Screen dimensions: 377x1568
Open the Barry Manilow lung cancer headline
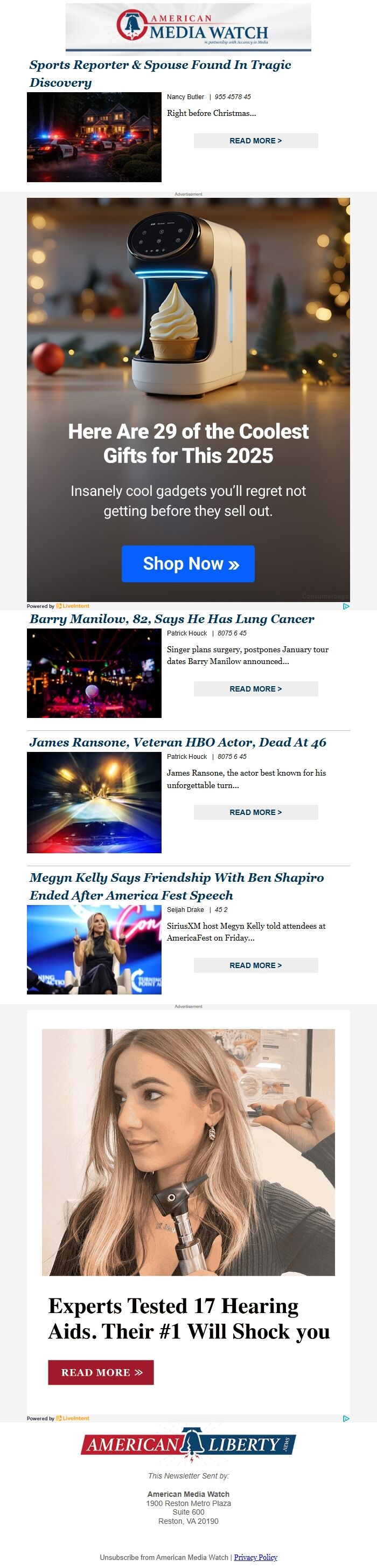[172, 619]
